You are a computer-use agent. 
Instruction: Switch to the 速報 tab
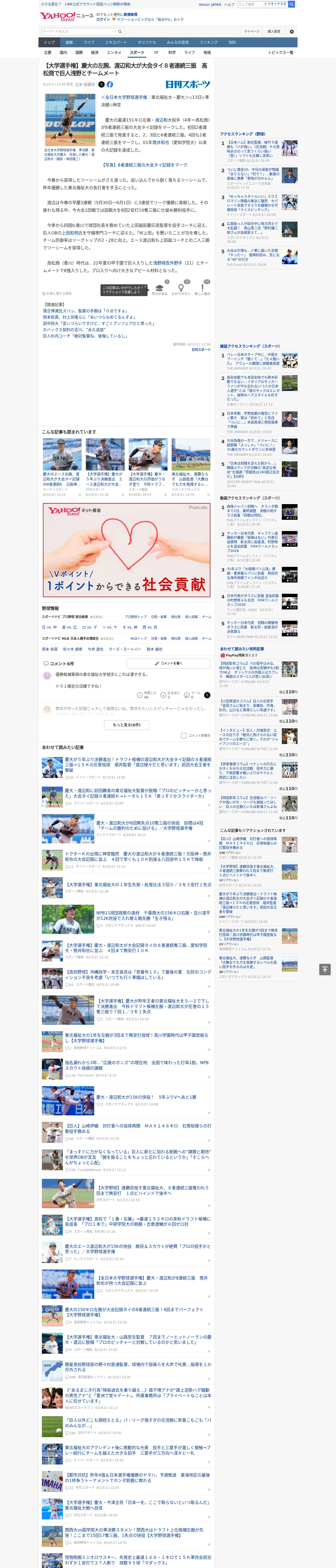point(69,43)
